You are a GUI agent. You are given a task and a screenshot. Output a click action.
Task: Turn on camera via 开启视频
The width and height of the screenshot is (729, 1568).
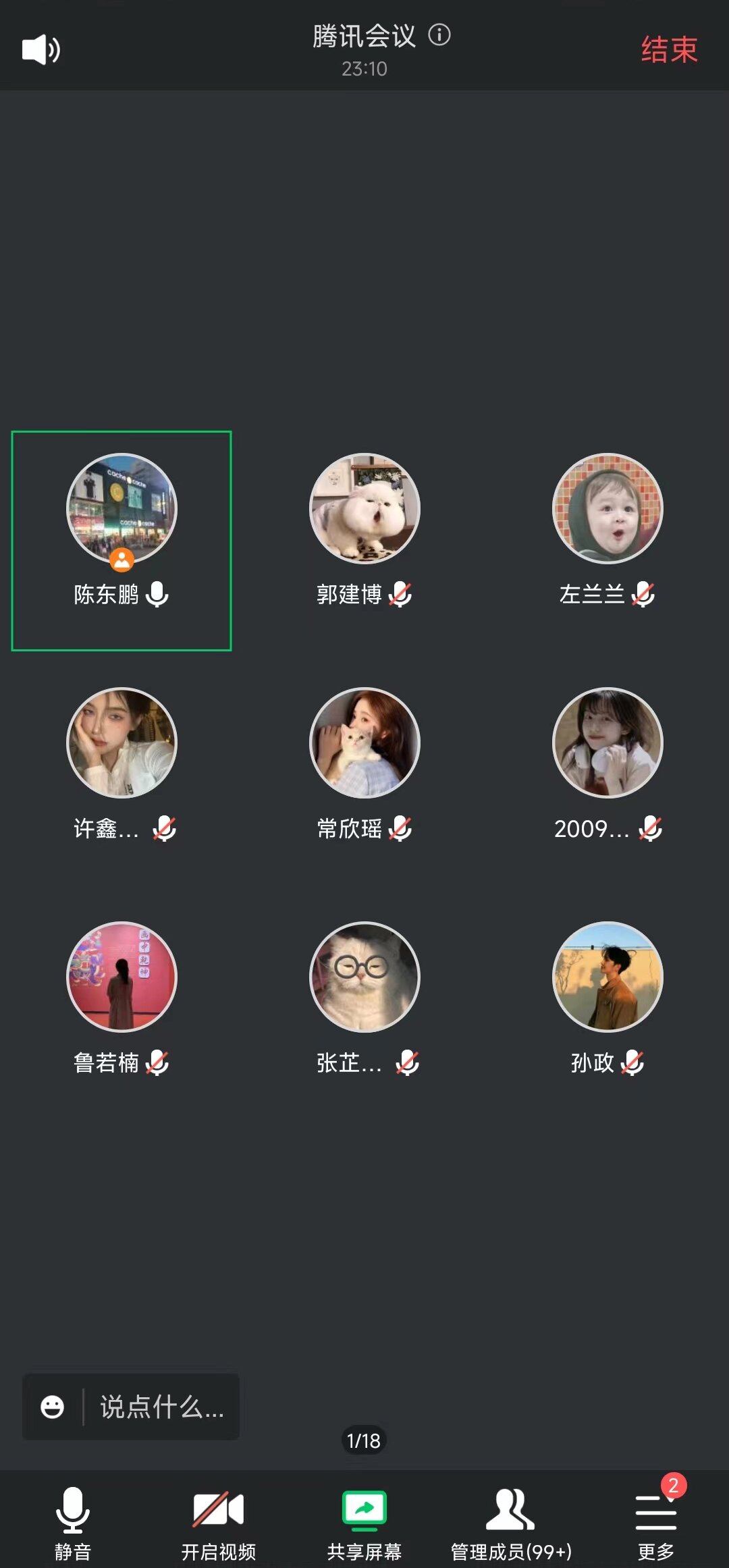point(219,1523)
